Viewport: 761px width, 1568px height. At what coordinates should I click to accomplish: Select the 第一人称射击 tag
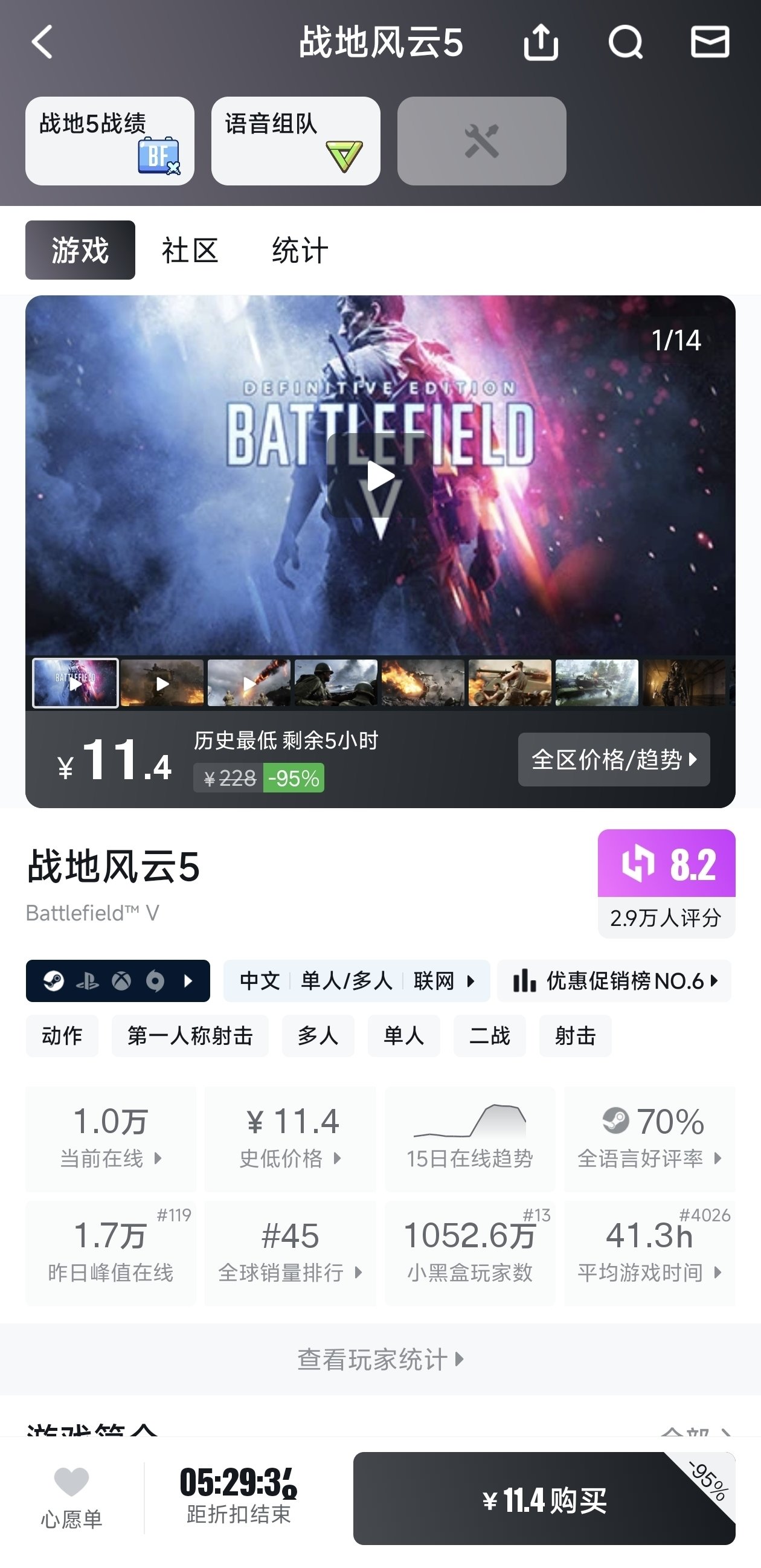tap(190, 1035)
